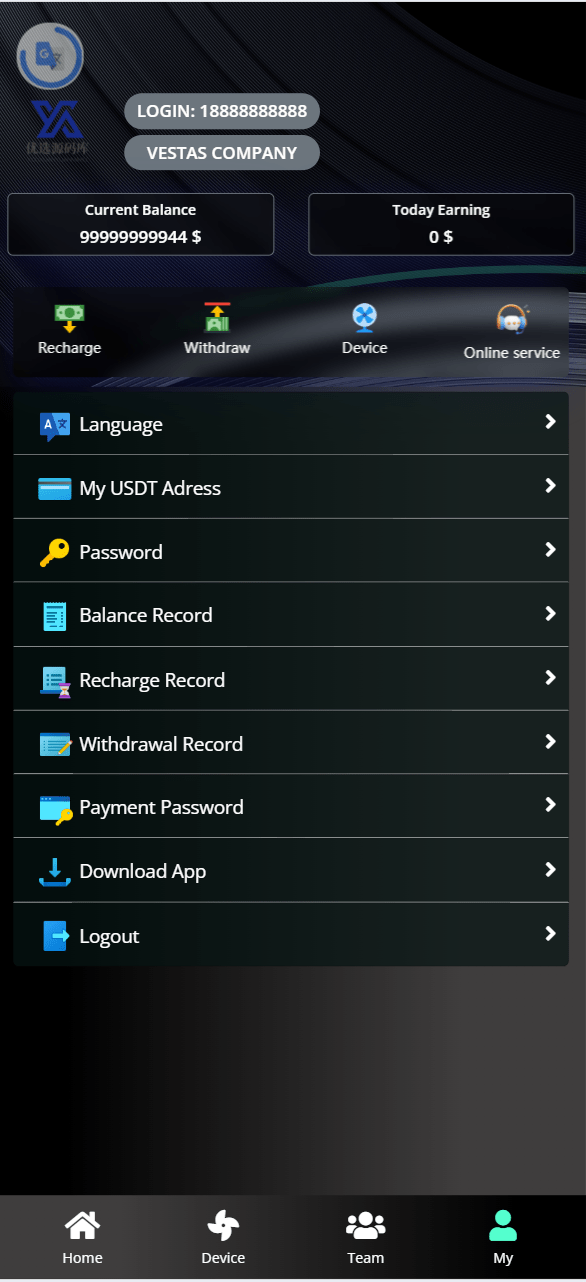
Task: Log out of the account
Action: (x=291, y=935)
